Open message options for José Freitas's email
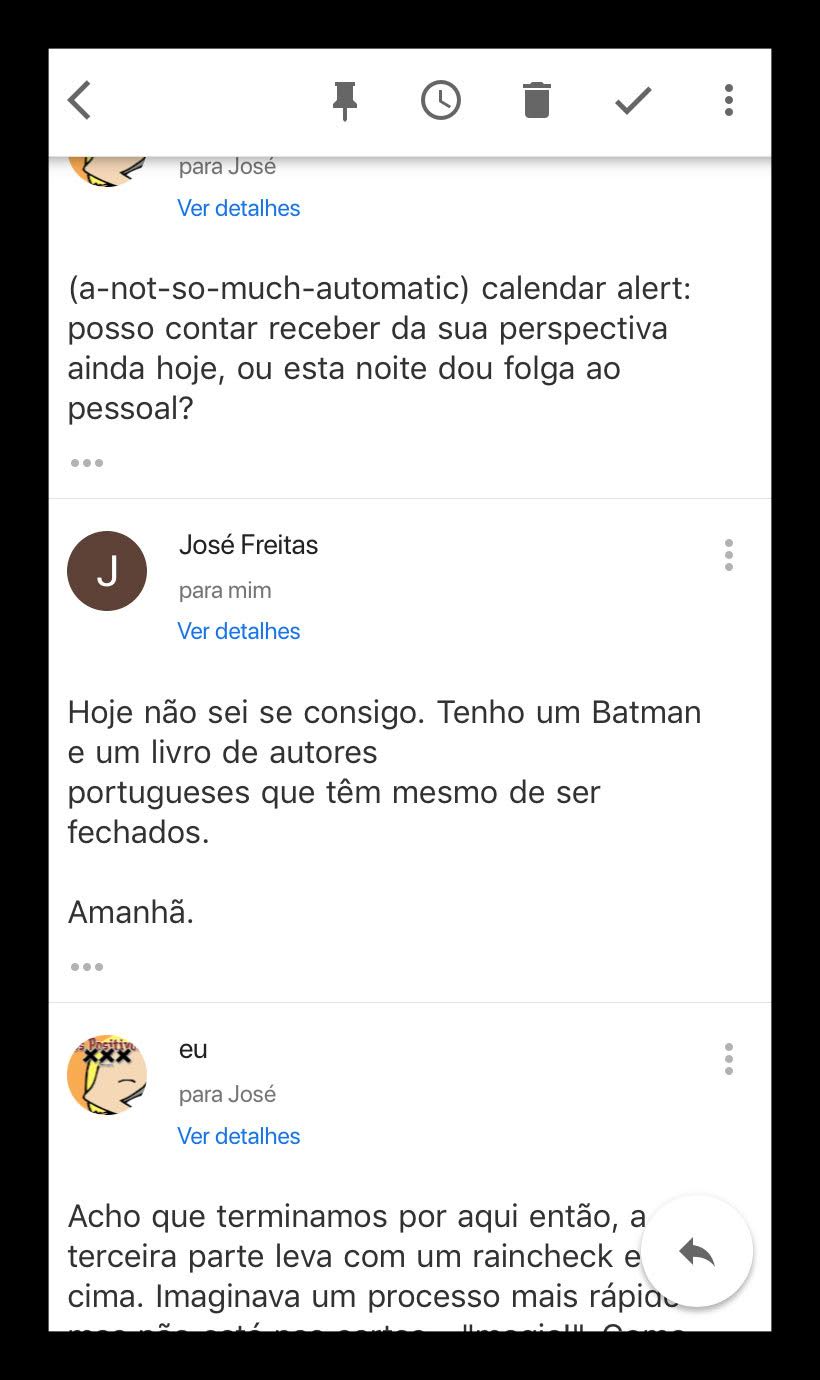 pyautogui.click(x=729, y=555)
